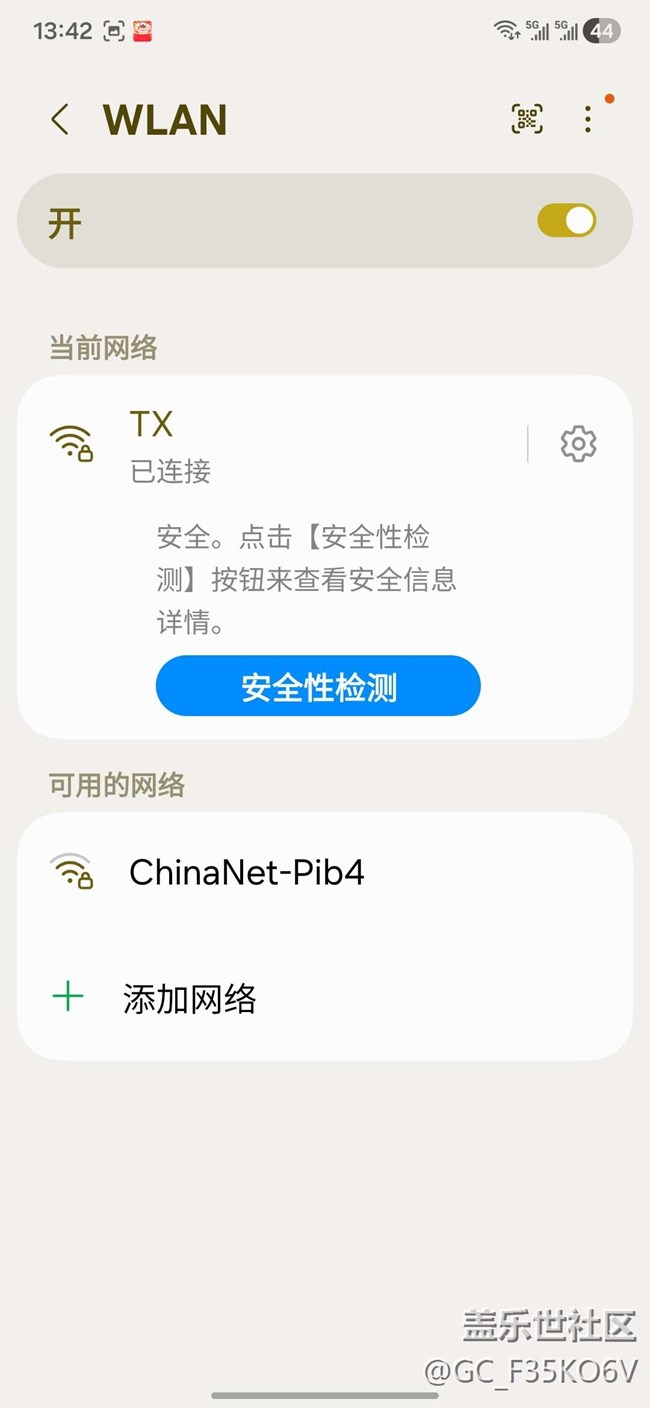Turn off the WLAN switch
650x1408 pixels.
point(567,221)
